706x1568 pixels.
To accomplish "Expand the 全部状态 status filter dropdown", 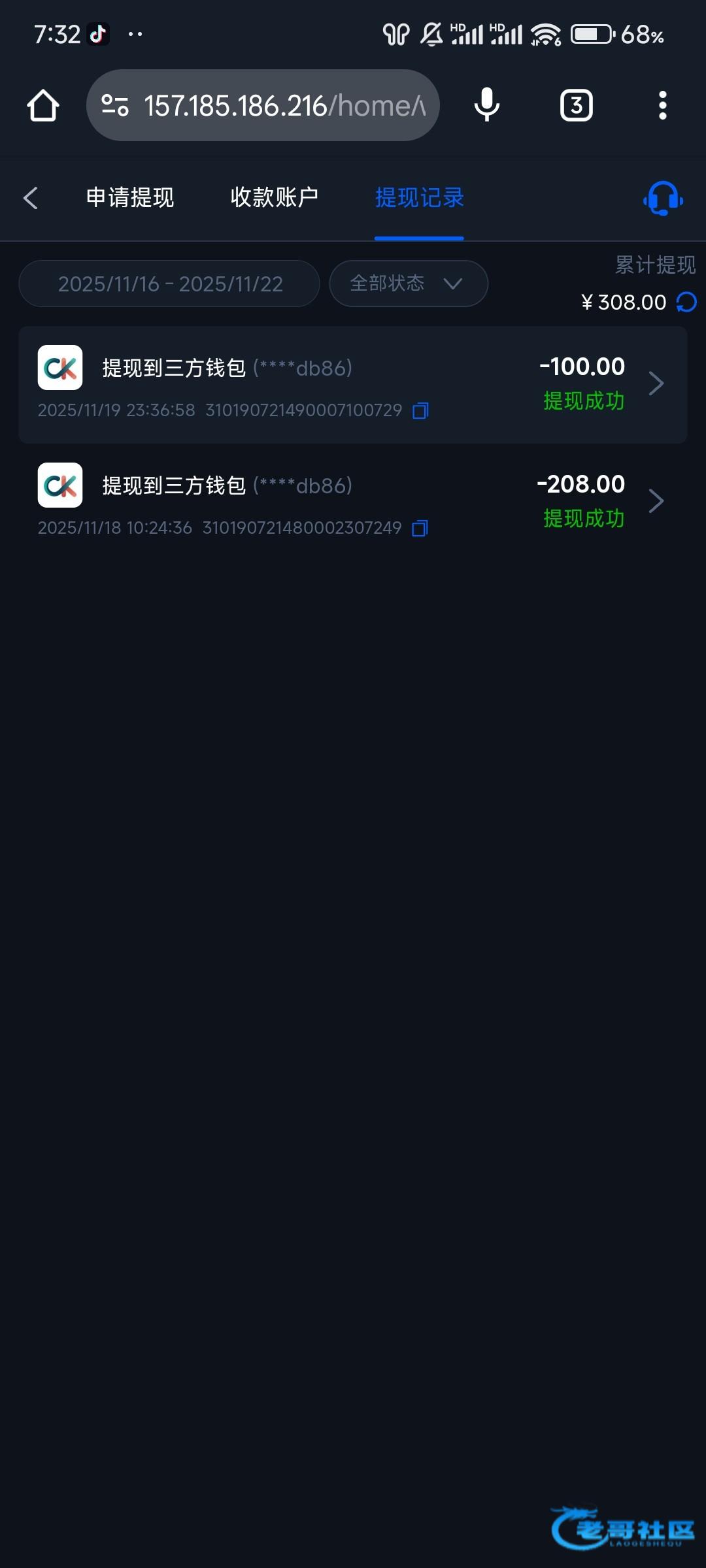I will point(408,284).
